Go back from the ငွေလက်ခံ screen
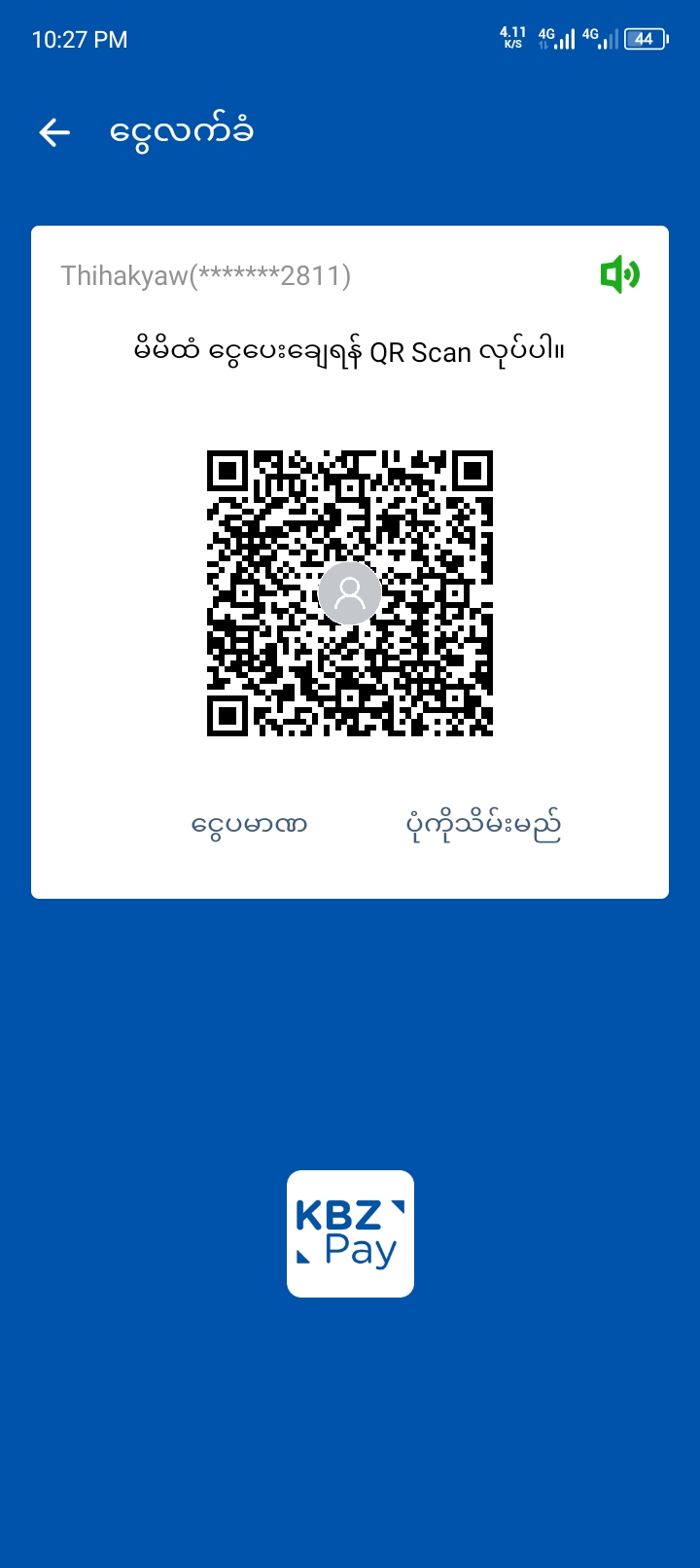This screenshot has height=1568, width=700. tap(54, 132)
